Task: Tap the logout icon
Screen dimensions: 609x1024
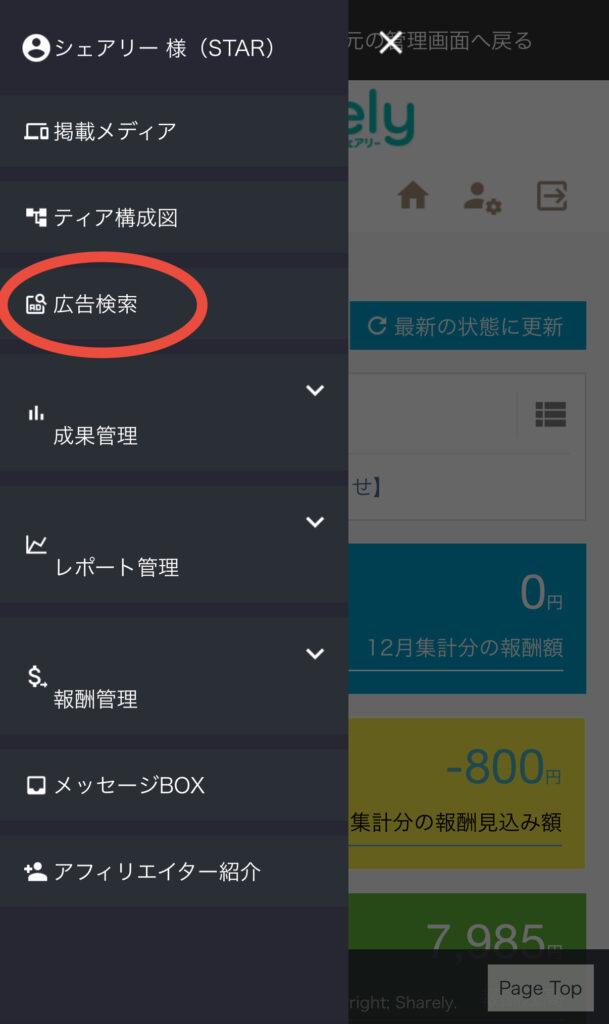Action: coord(552,195)
